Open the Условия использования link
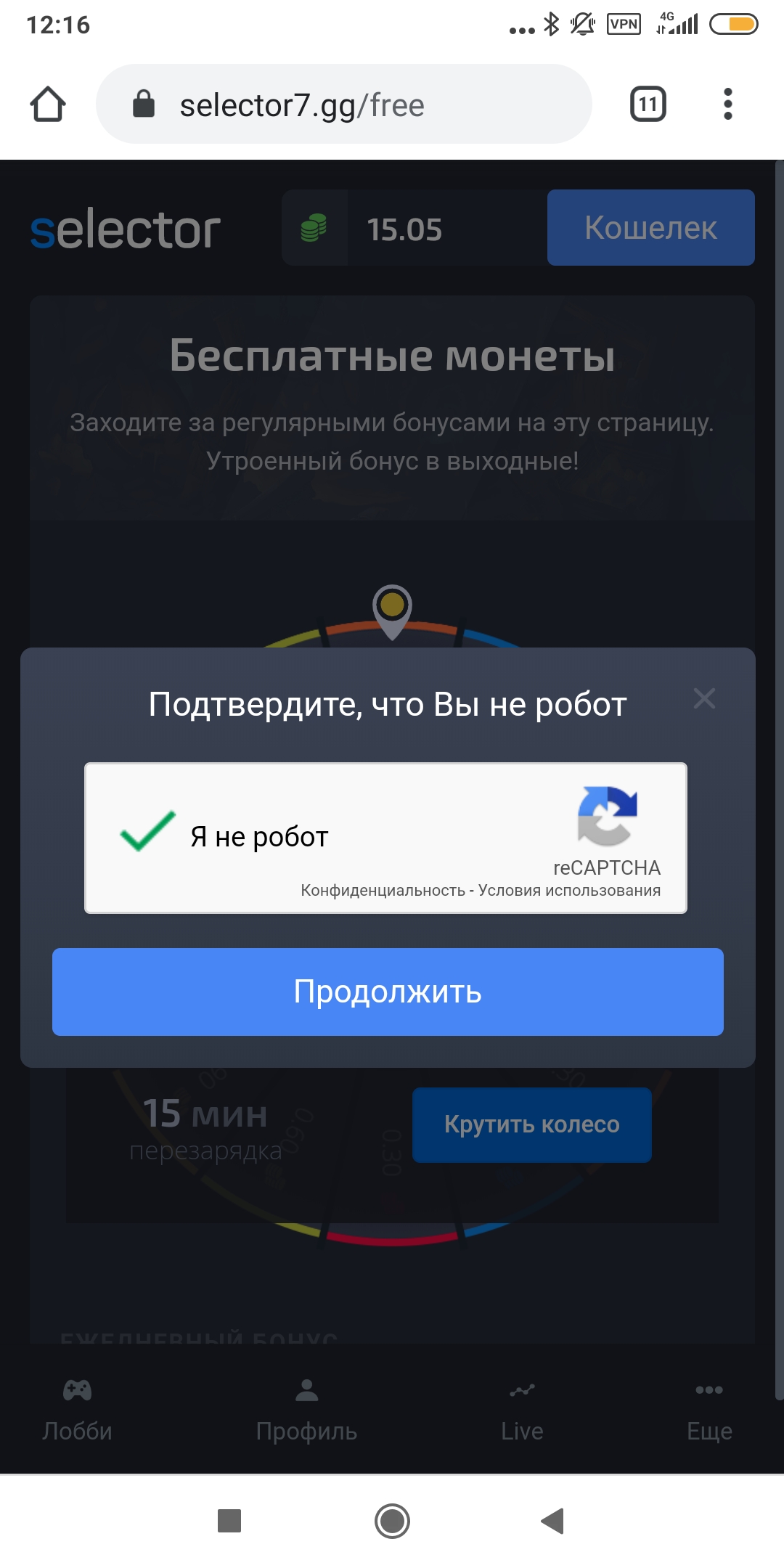The height and width of the screenshot is (1568, 784). click(x=569, y=891)
